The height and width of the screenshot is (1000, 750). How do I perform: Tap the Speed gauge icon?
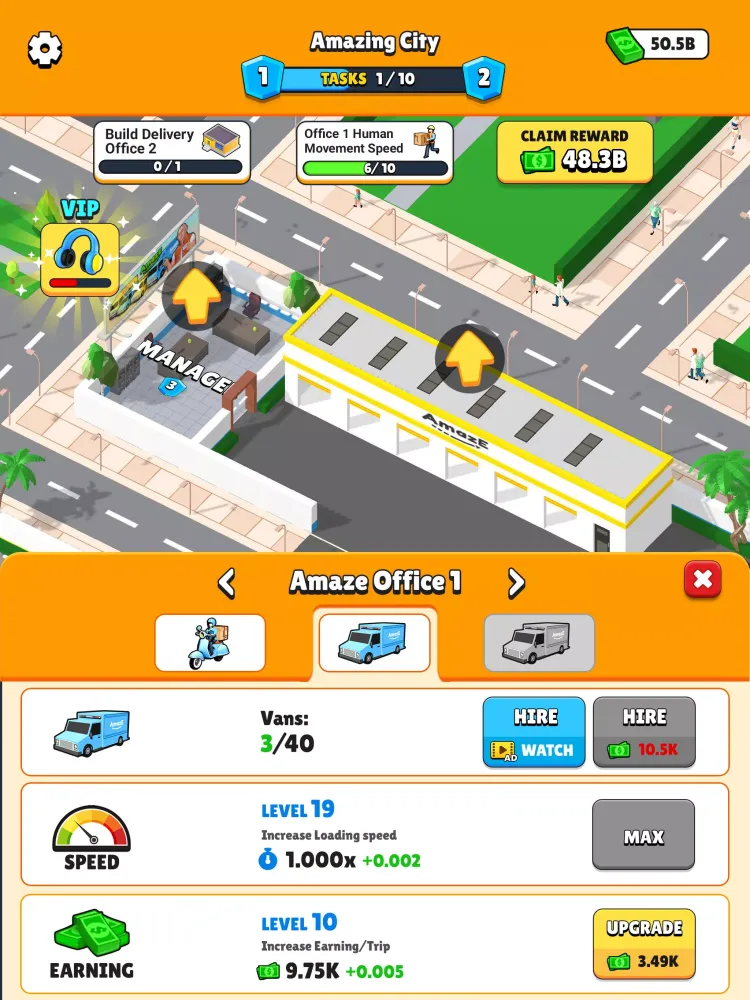[x=91, y=828]
